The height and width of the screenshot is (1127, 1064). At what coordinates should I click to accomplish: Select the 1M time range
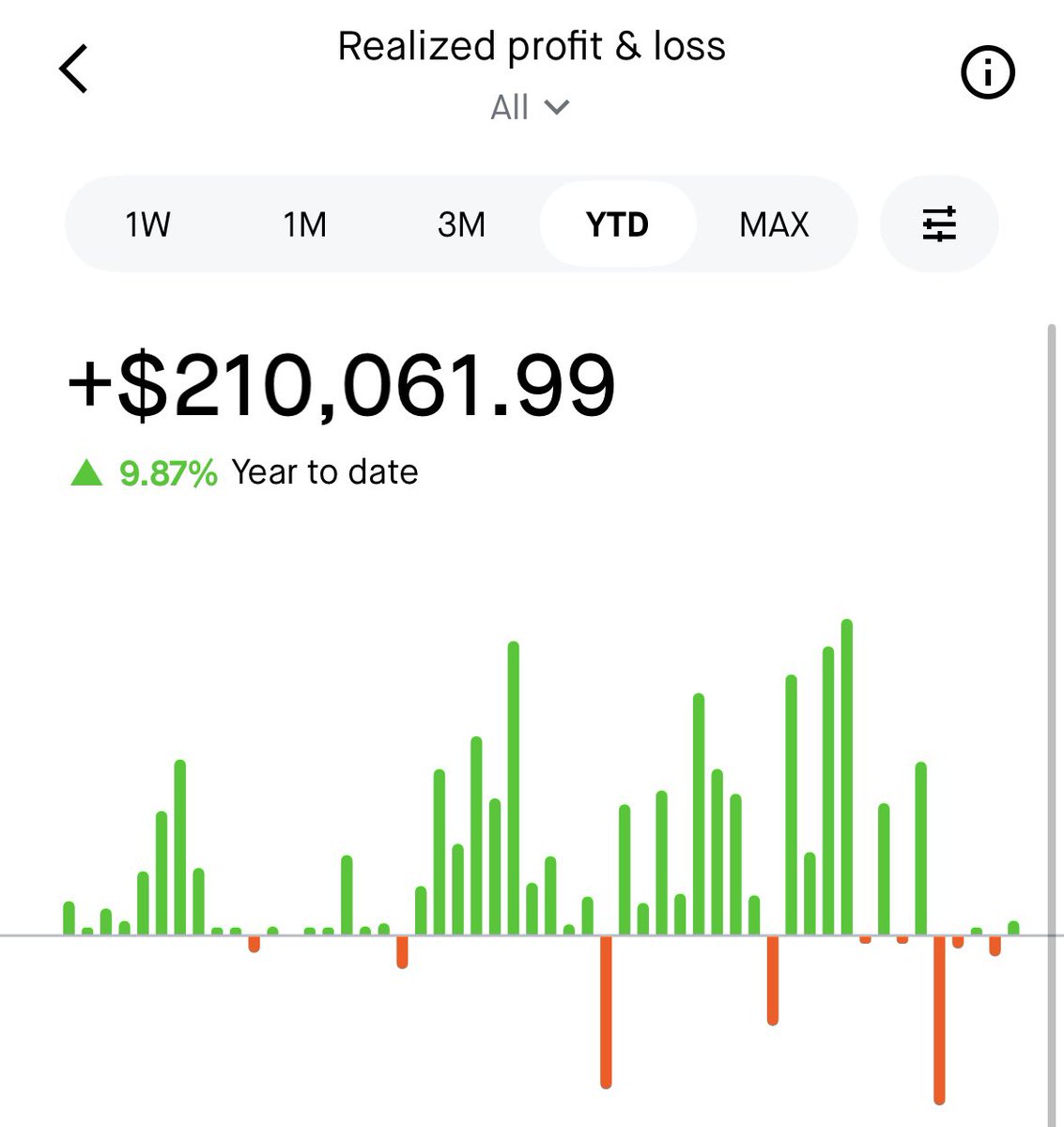pyautogui.click(x=304, y=224)
